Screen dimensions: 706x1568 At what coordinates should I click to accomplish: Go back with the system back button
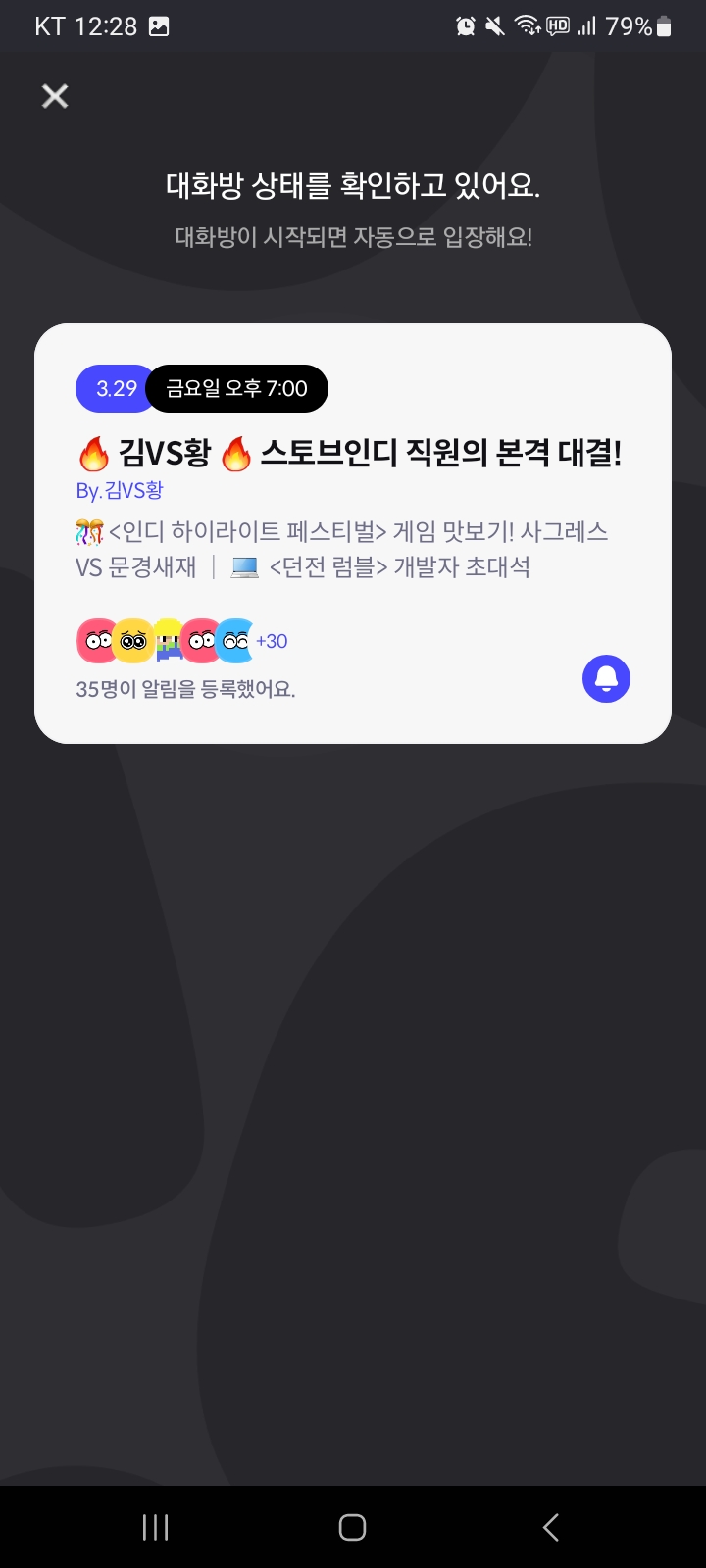pos(551,1527)
